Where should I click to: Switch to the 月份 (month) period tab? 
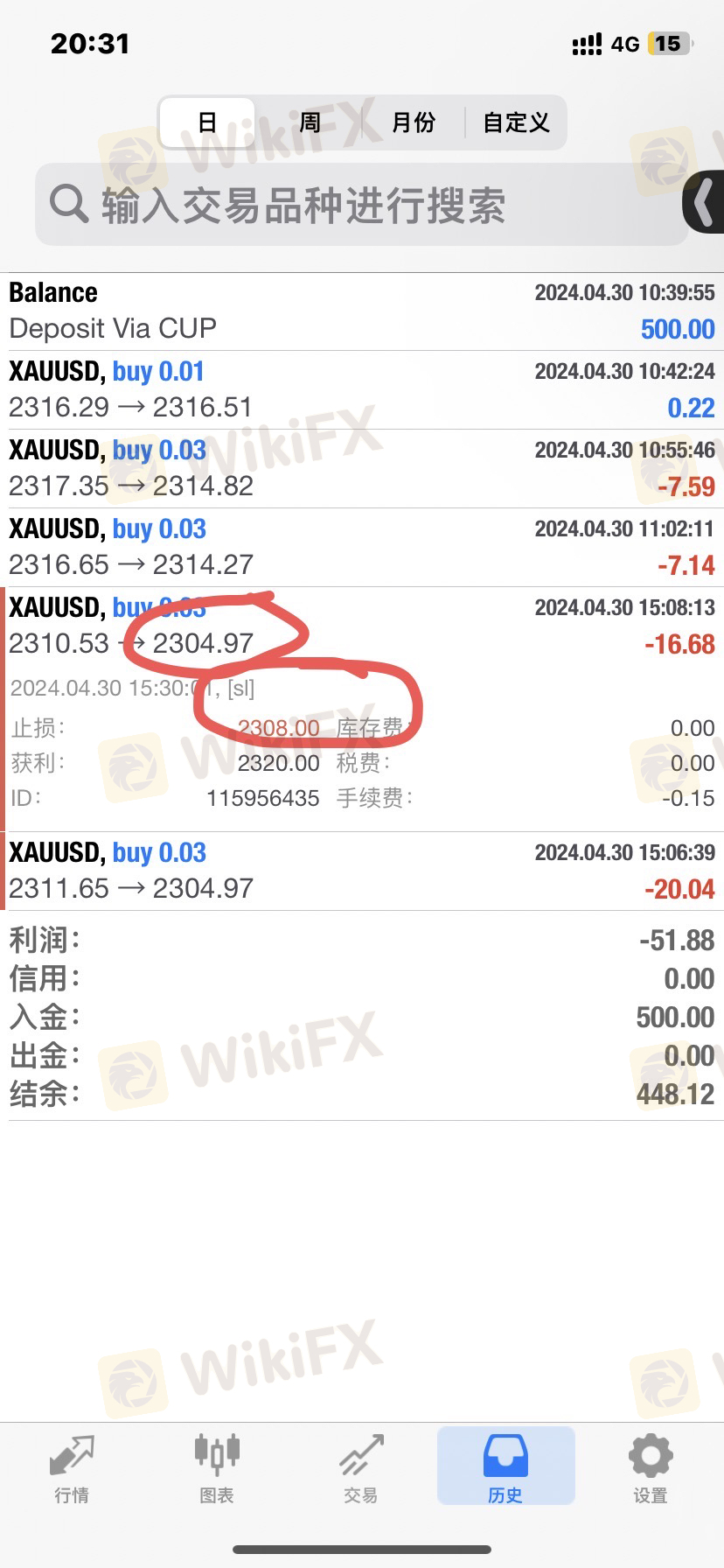point(413,122)
